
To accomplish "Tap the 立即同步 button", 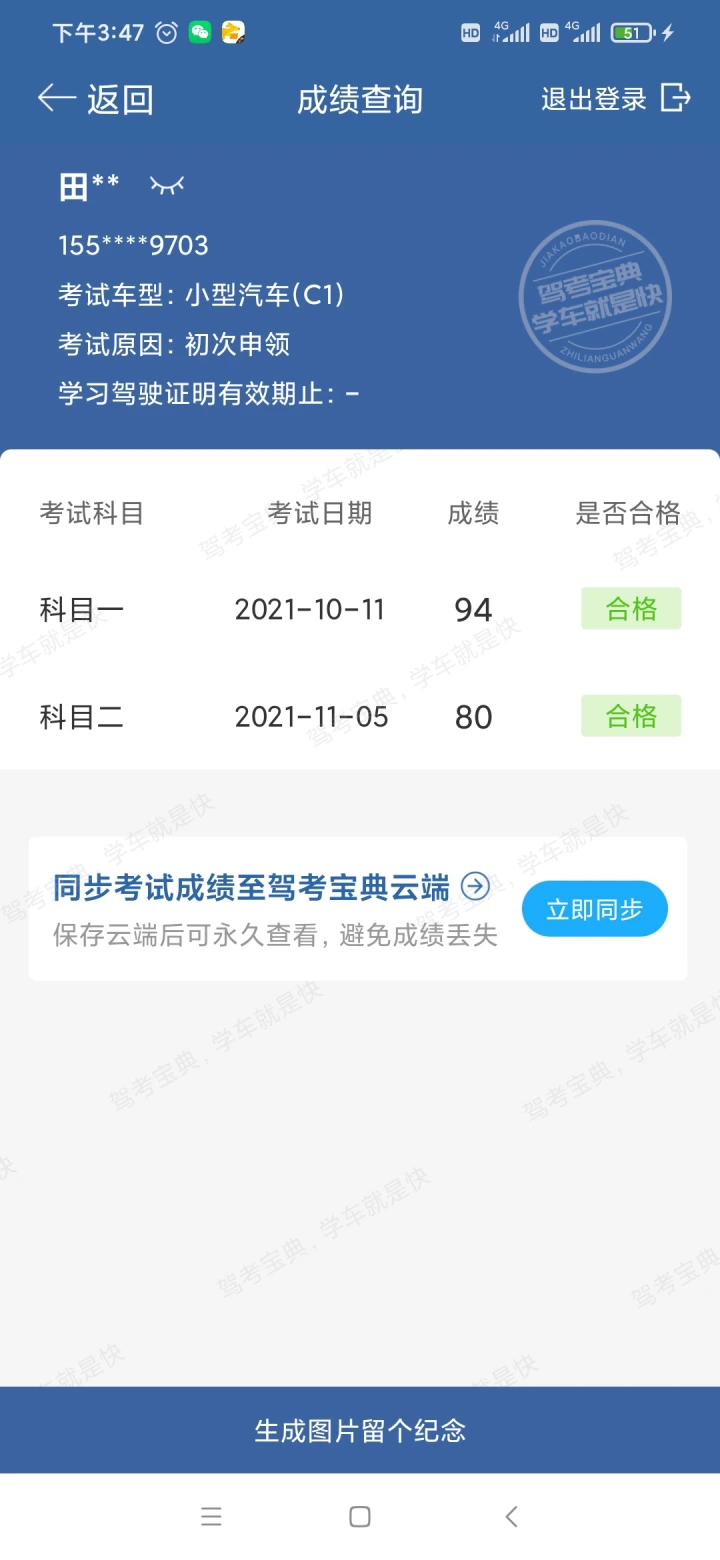I will (x=594, y=909).
